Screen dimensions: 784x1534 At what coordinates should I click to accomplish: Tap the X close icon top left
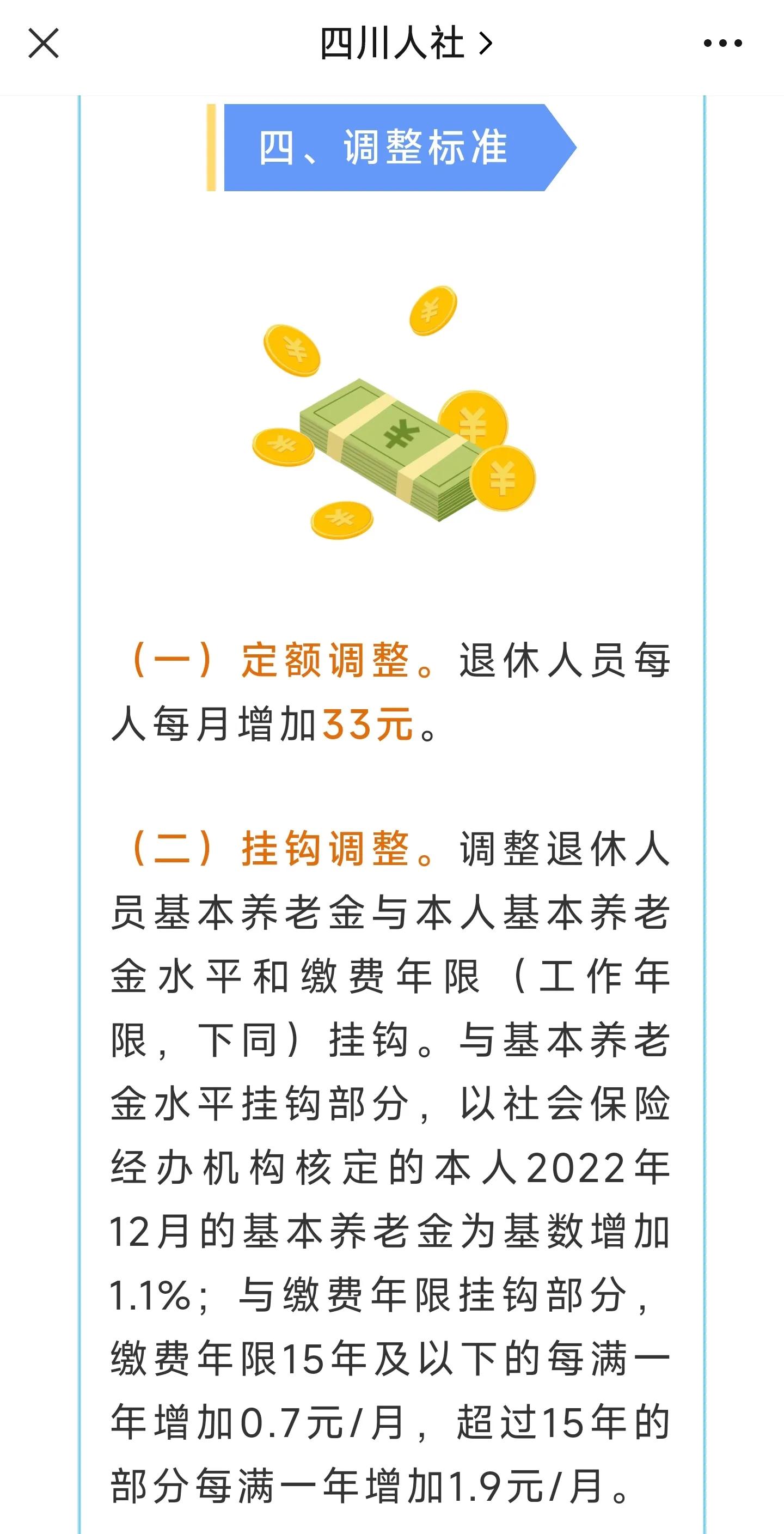coord(44,43)
